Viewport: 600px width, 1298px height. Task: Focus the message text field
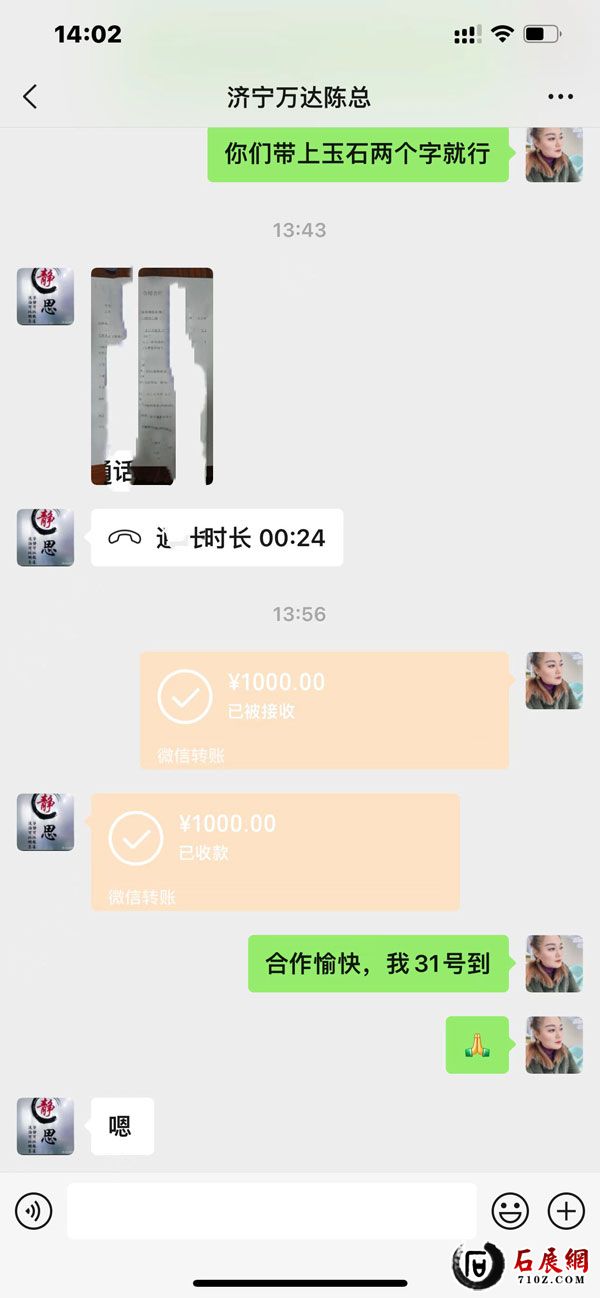tap(271, 1211)
